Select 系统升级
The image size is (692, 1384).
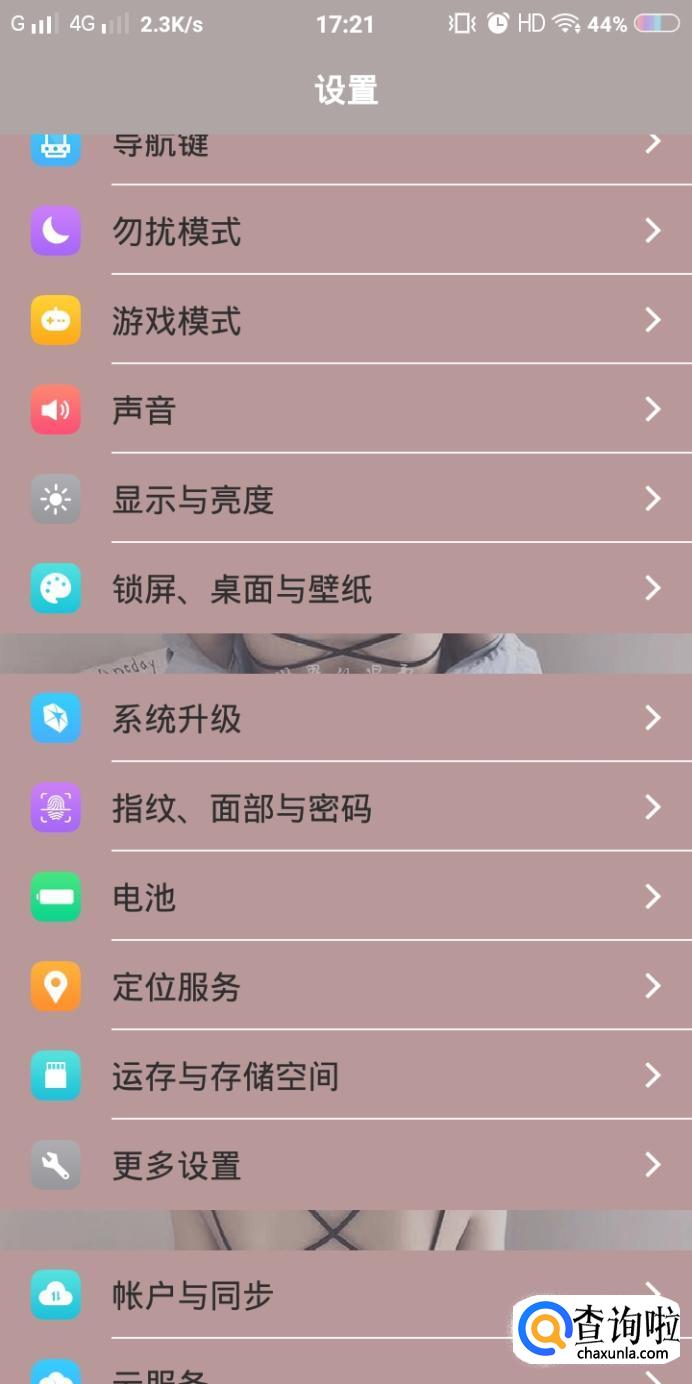pyautogui.click(x=346, y=718)
